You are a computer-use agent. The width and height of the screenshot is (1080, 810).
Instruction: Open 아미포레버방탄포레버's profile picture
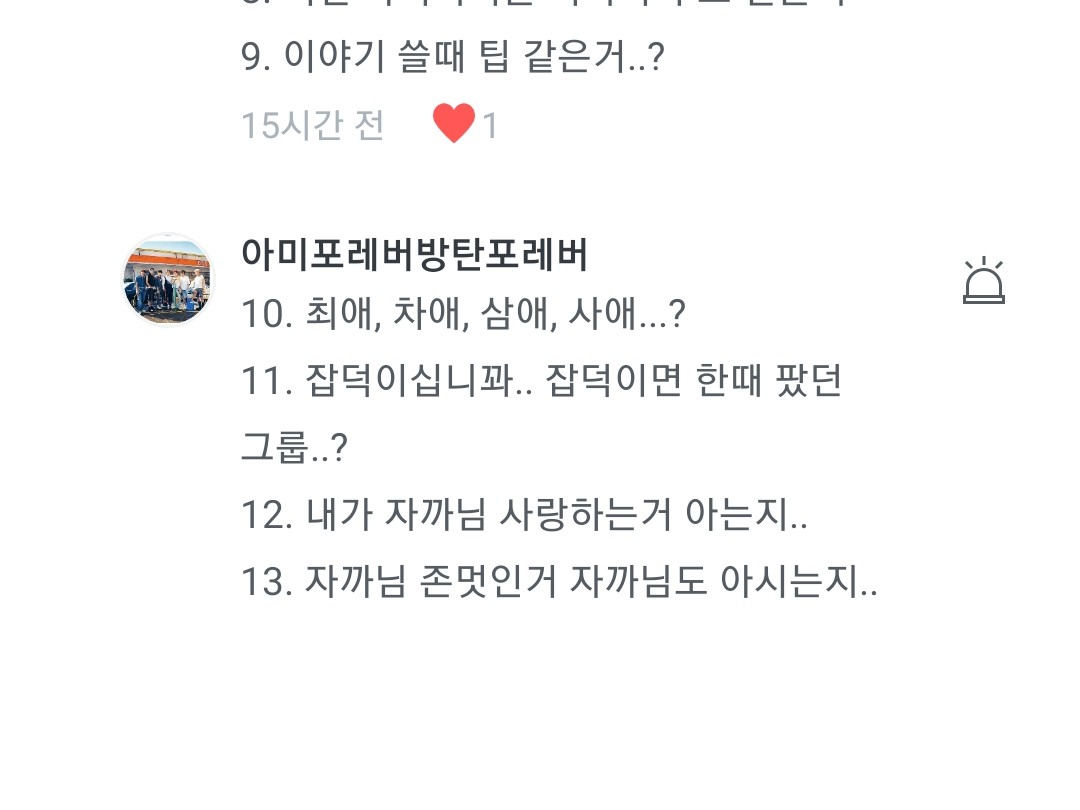tap(168, 279)
